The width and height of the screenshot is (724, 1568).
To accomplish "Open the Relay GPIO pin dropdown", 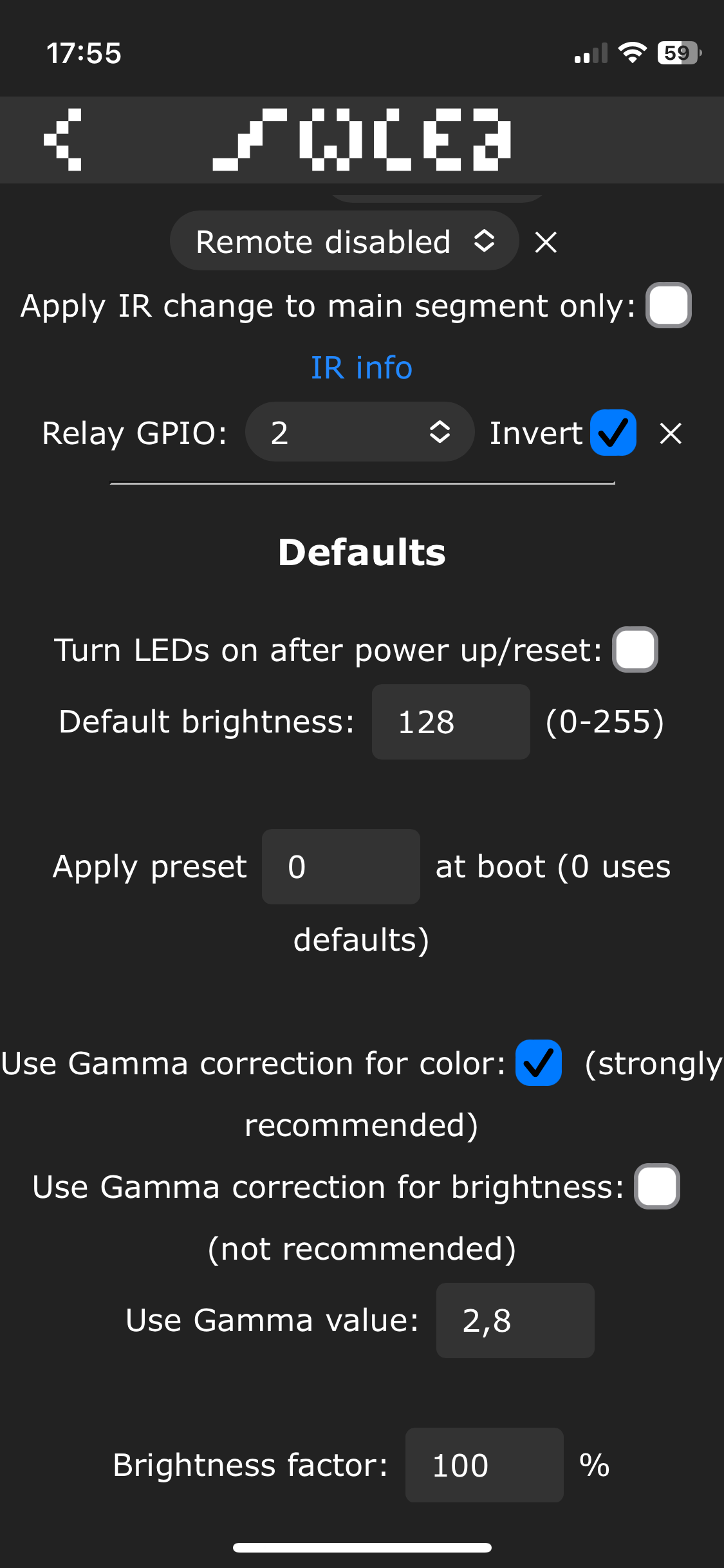I will pos(359,432).
